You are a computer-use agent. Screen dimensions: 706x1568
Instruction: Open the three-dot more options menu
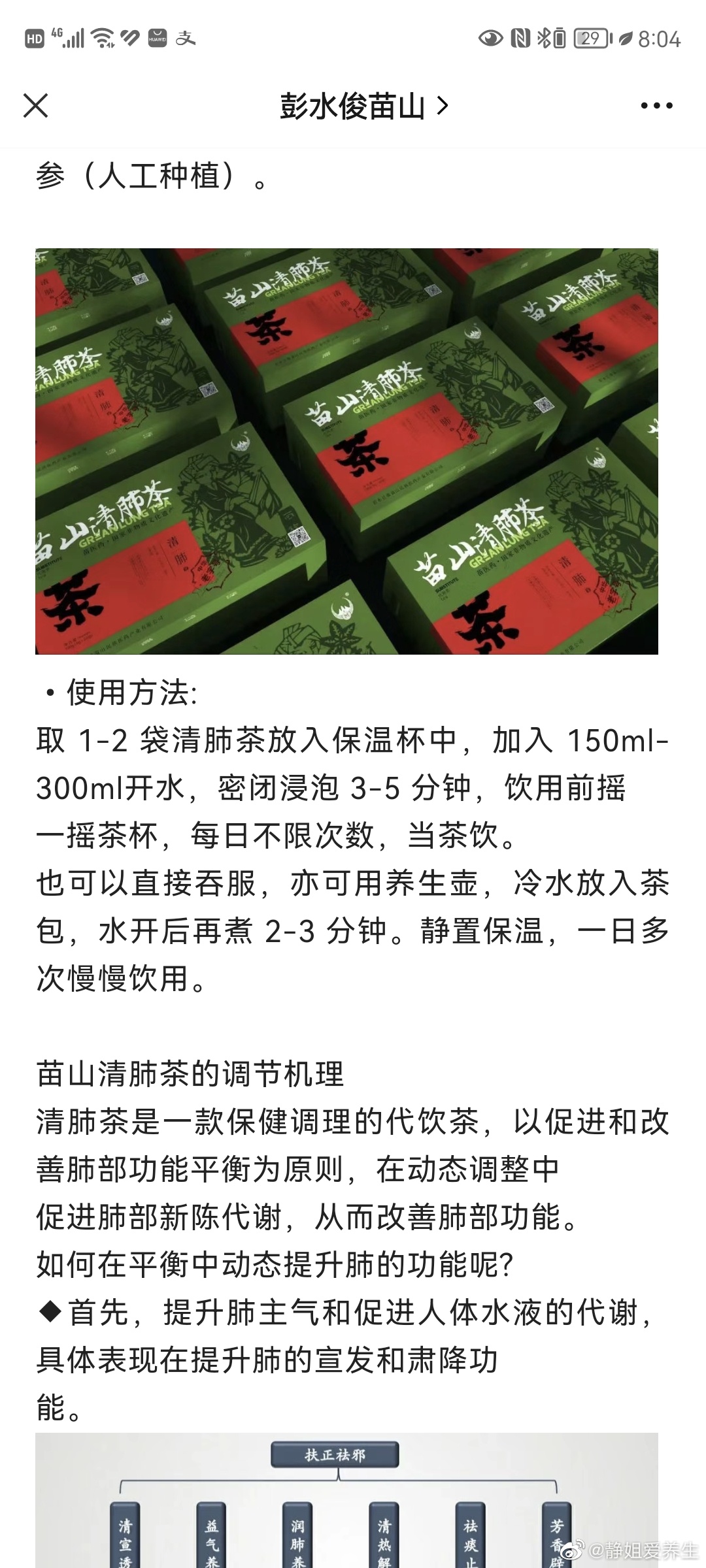tap(656, 106)
